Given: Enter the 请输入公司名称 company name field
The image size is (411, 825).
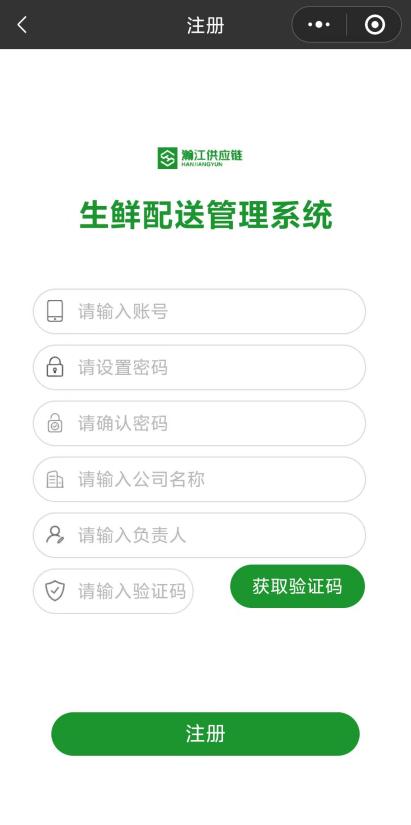Looking at the screenshot, I should pyautogui.click(x=199, y=479).
